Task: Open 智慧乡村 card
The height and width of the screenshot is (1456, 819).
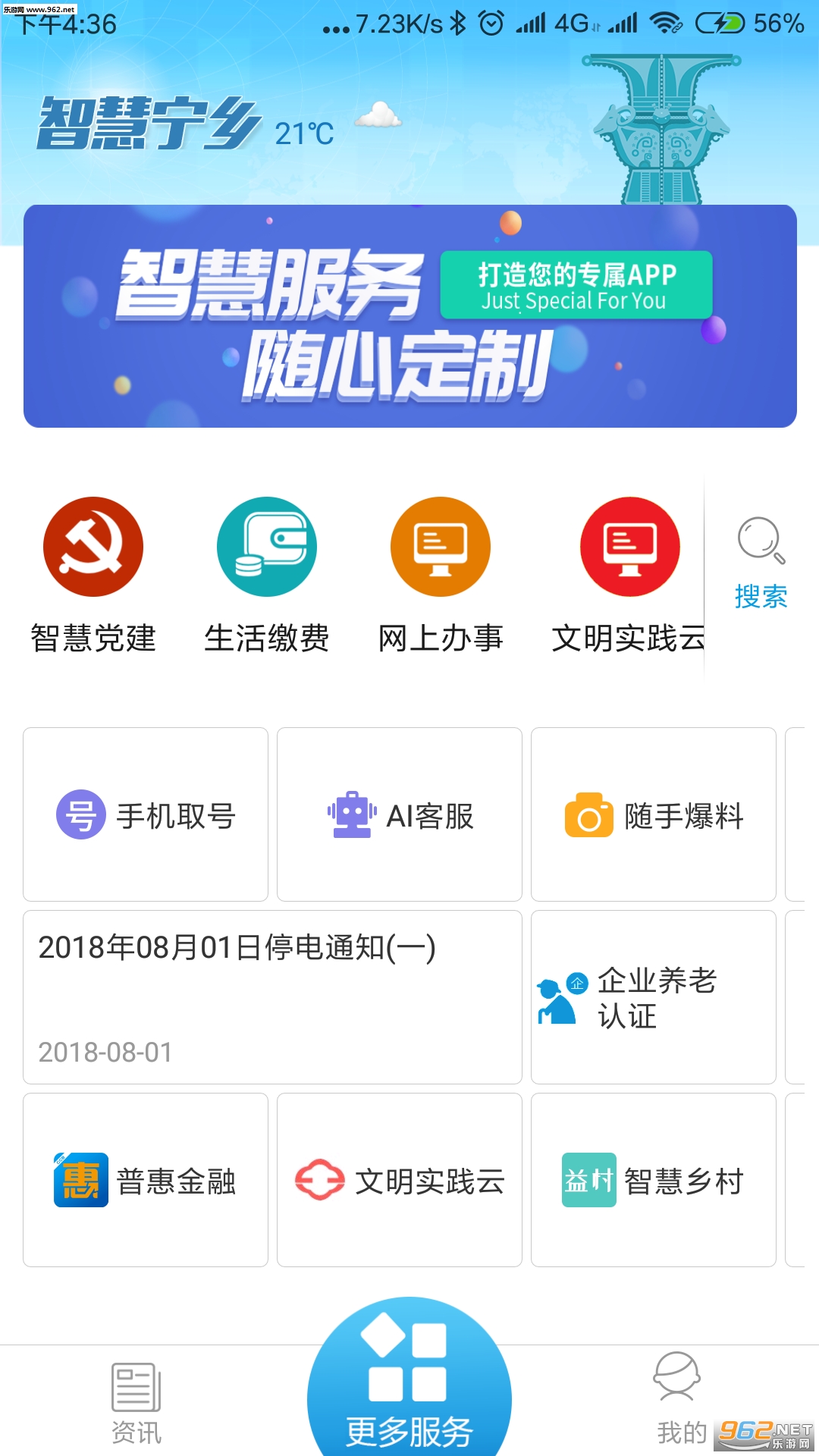Action: 654,1180
